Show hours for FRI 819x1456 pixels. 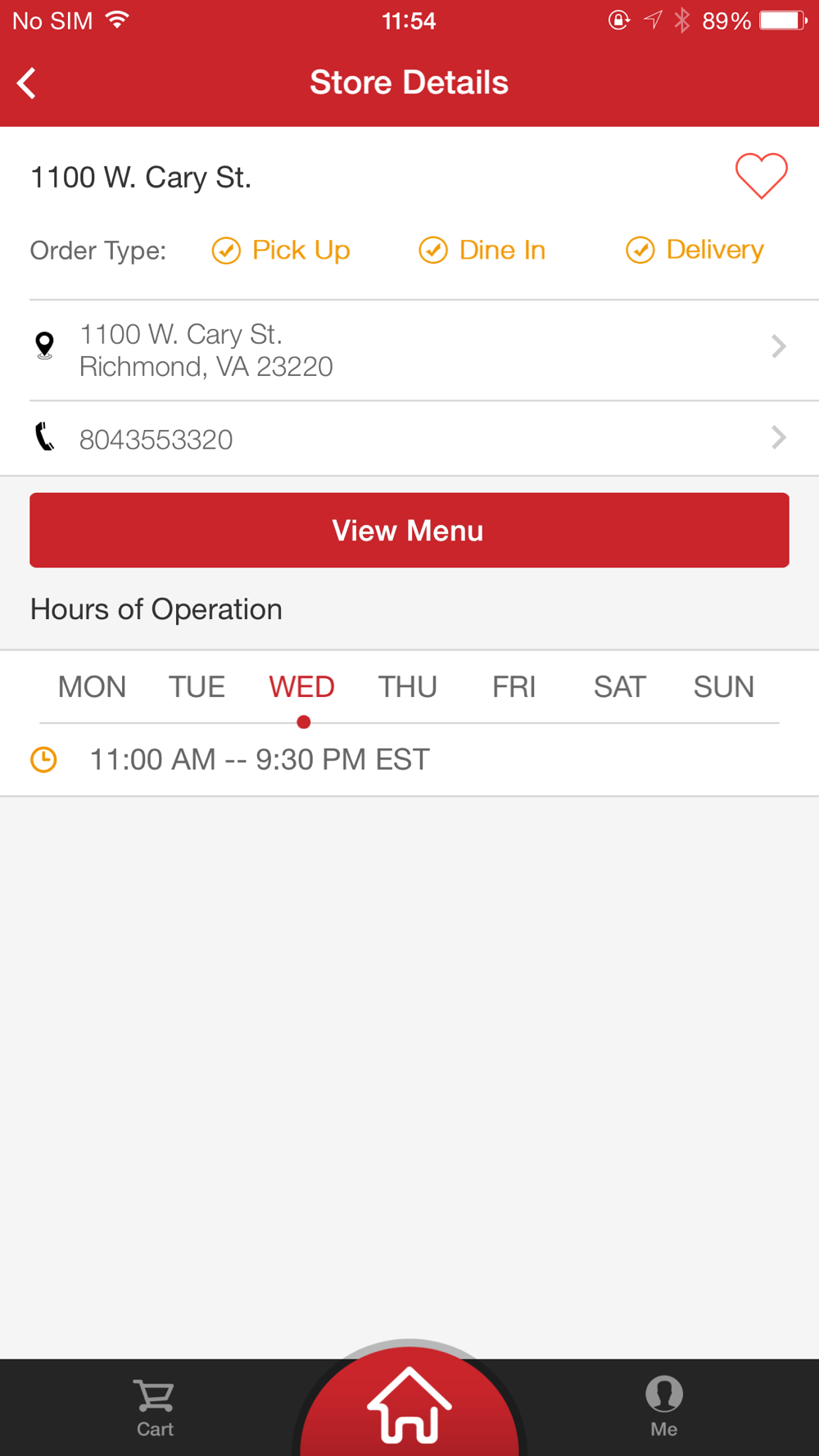click(514, 686)
